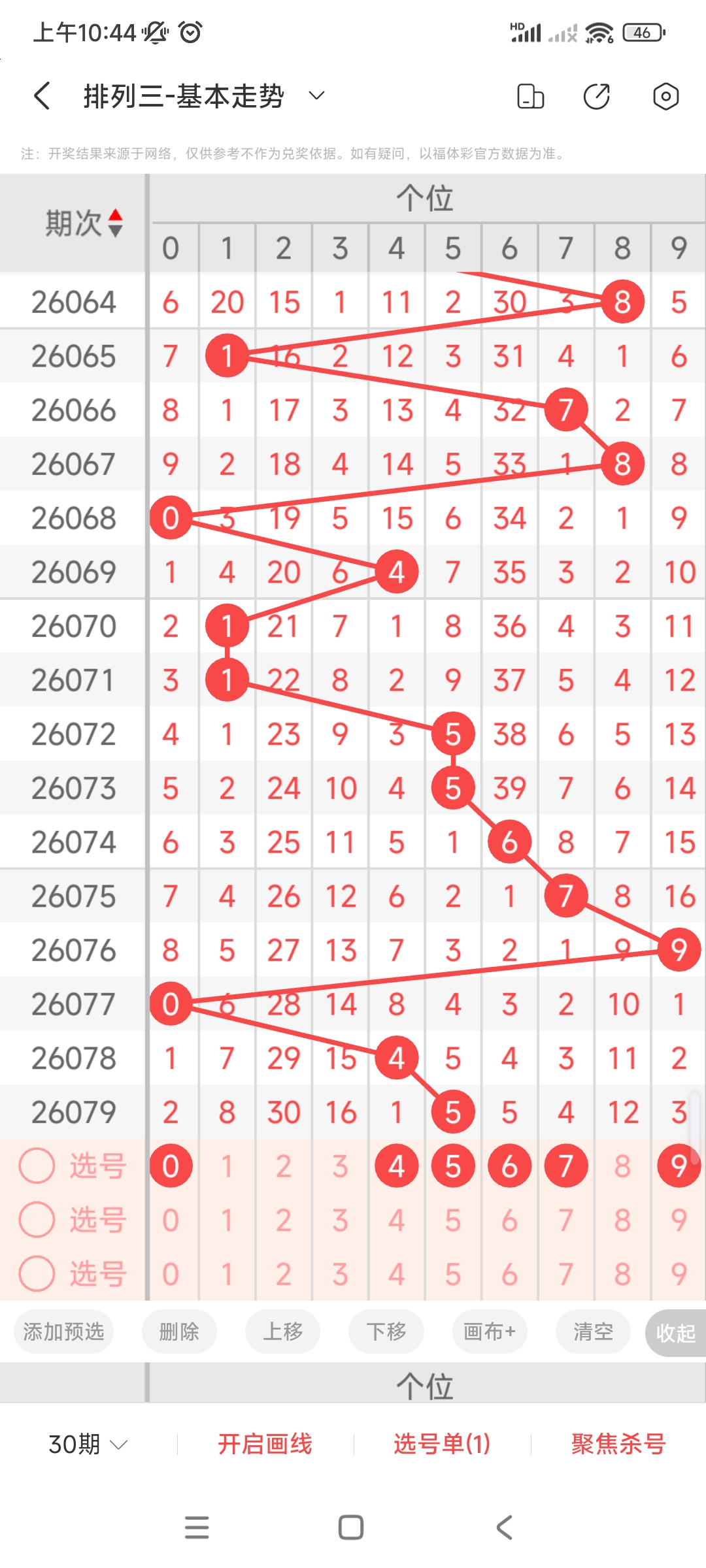Tap 删除 to delete the selection
This screenshot has height=1568, width=706.
[179, 1331]
